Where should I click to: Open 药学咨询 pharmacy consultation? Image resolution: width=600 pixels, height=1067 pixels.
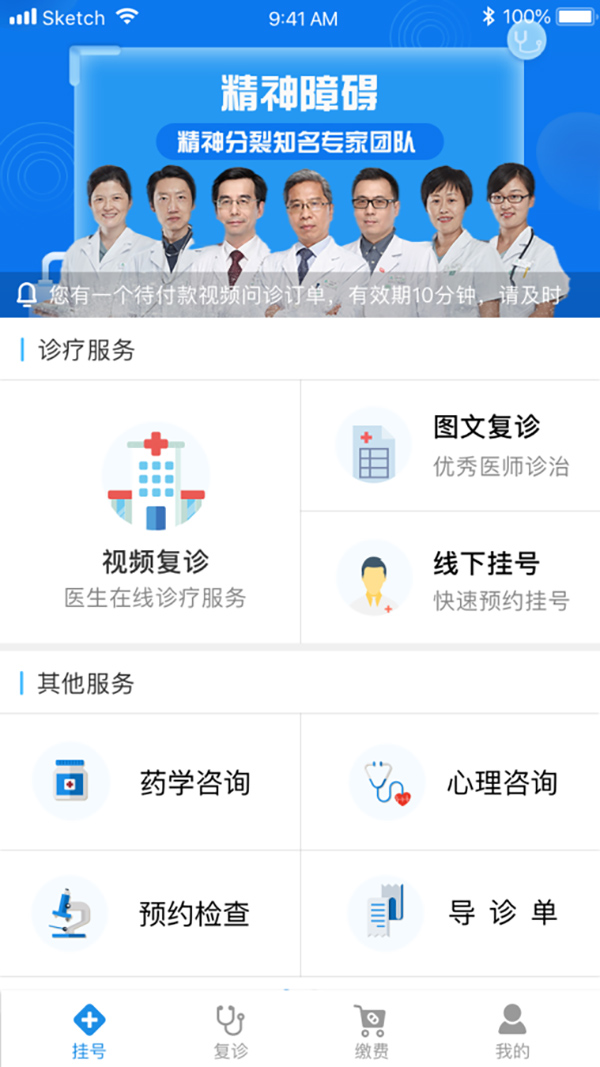[x=150, y=782]
